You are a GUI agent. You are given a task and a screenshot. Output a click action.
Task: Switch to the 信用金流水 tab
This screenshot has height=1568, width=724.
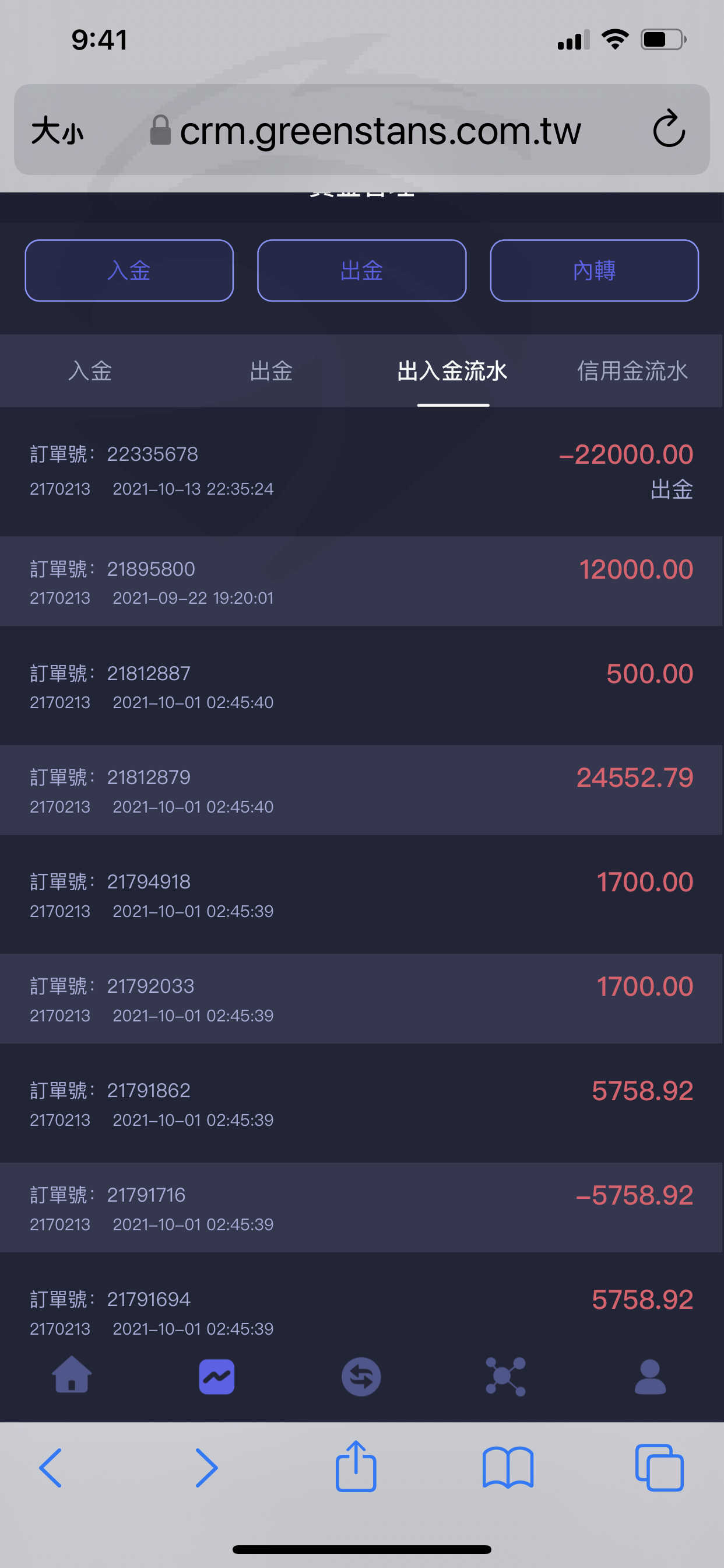point(632,370)
